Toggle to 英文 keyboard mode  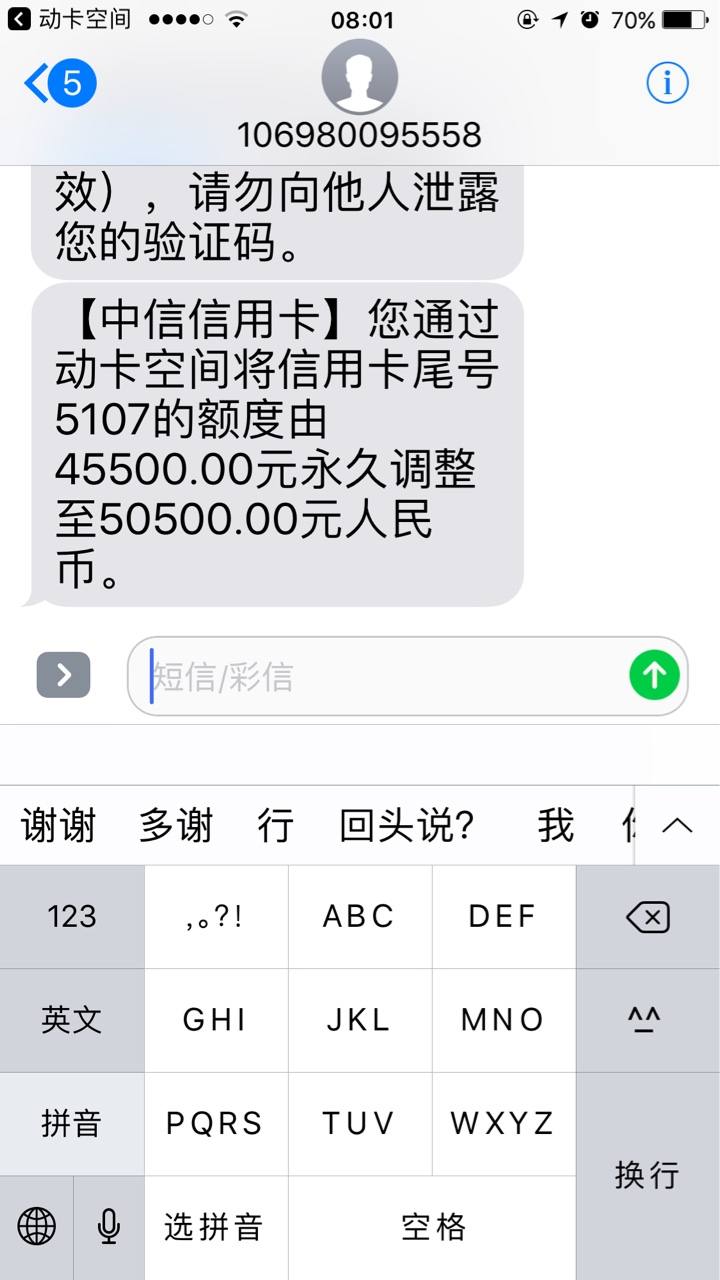point(71,1020)
